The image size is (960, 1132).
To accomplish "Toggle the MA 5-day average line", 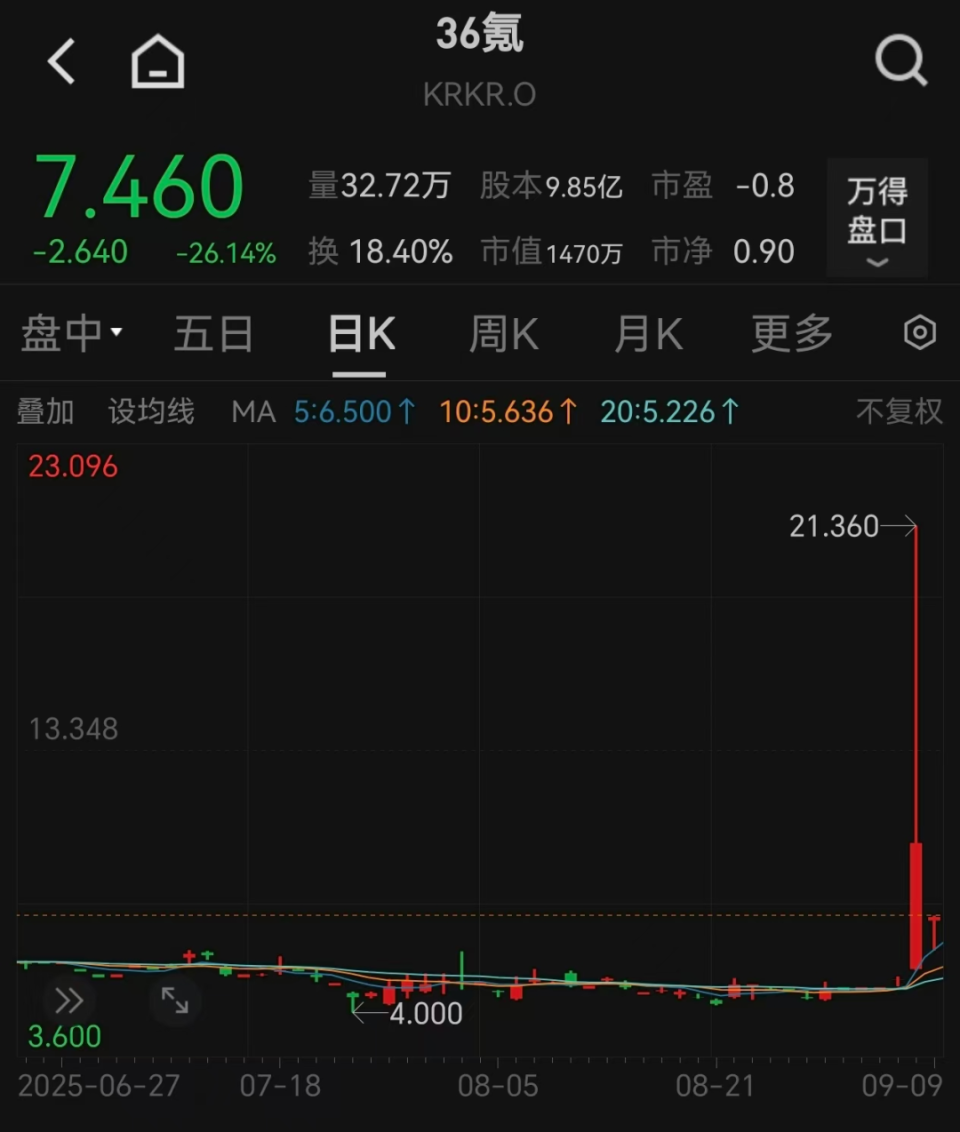I will pos(354,411).
